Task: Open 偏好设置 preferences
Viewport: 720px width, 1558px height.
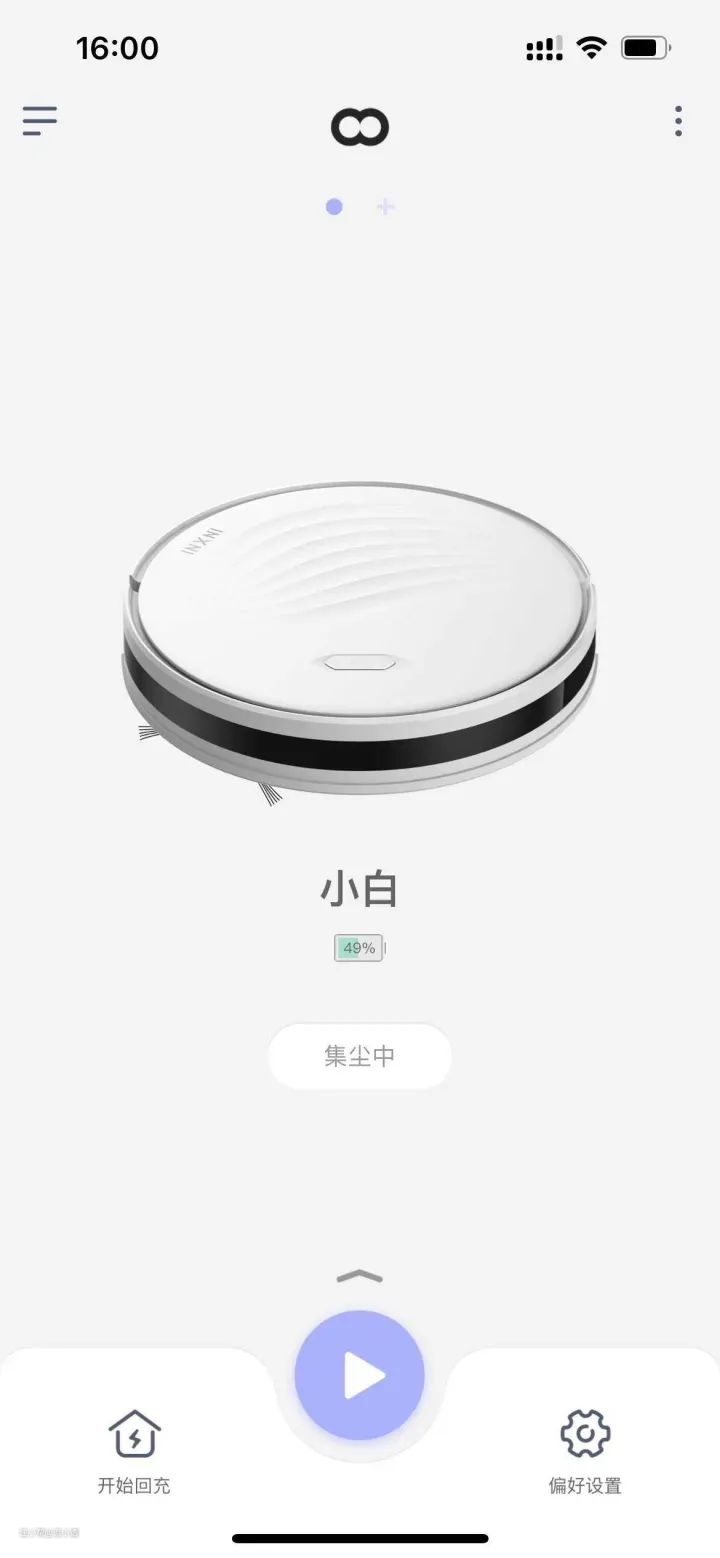Action: click(585, 1451)
